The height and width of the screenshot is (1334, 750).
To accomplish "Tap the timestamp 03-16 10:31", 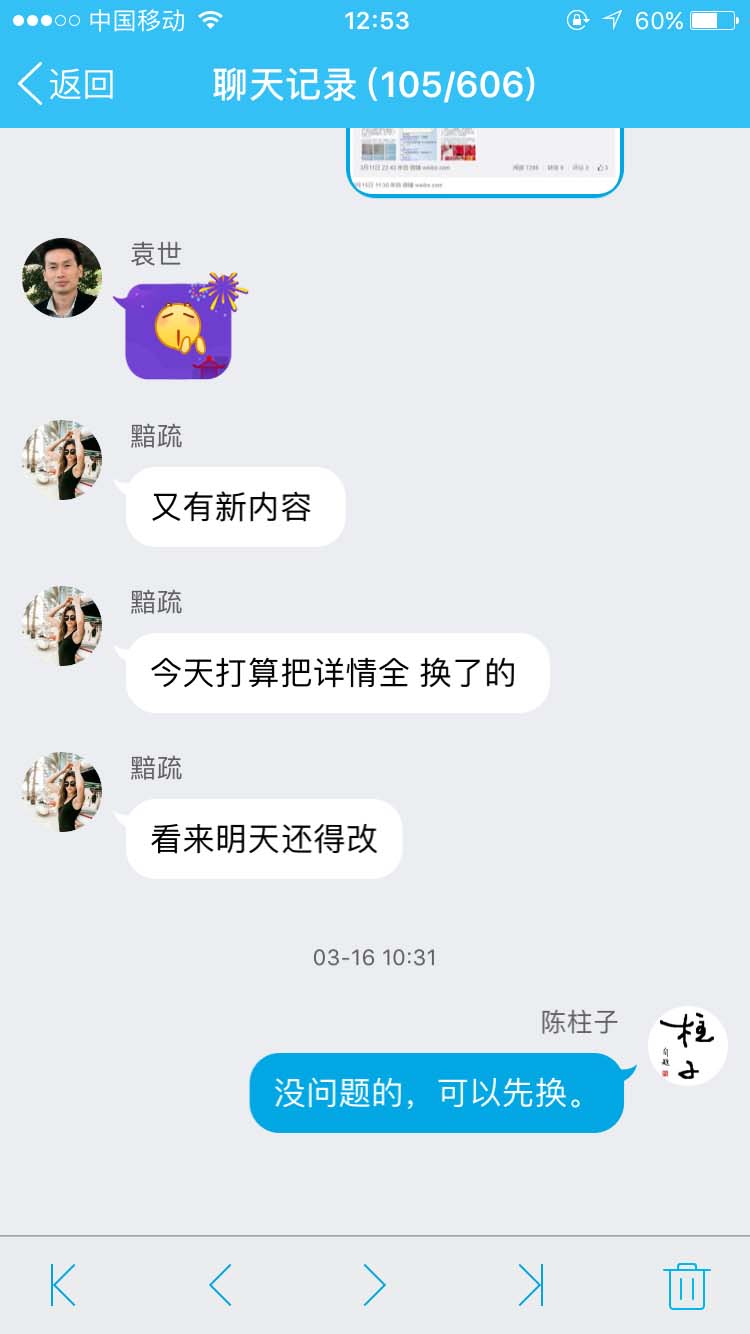I will pos(375,957).
